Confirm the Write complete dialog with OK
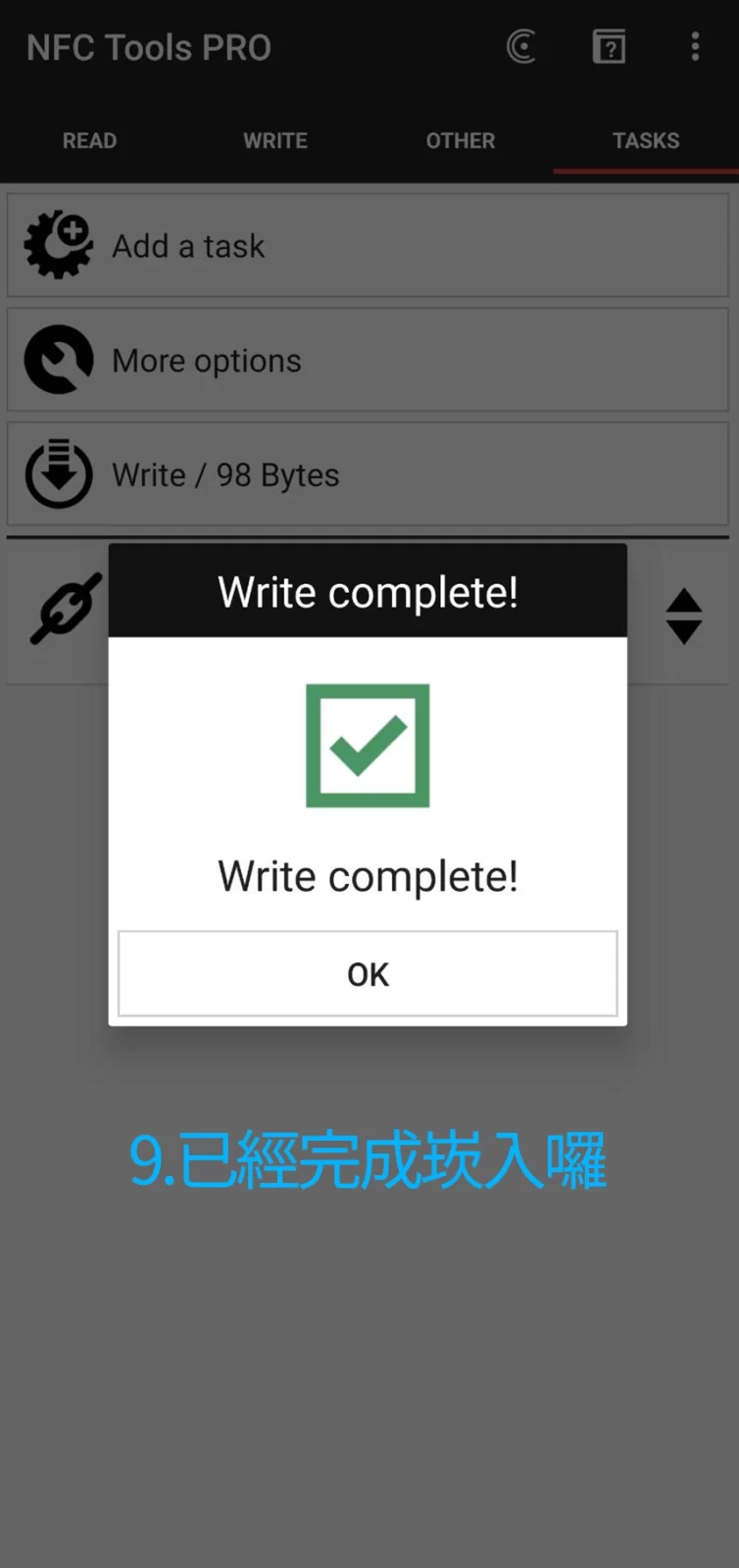Screen dimensions: 739x1568 pos(368,973)
